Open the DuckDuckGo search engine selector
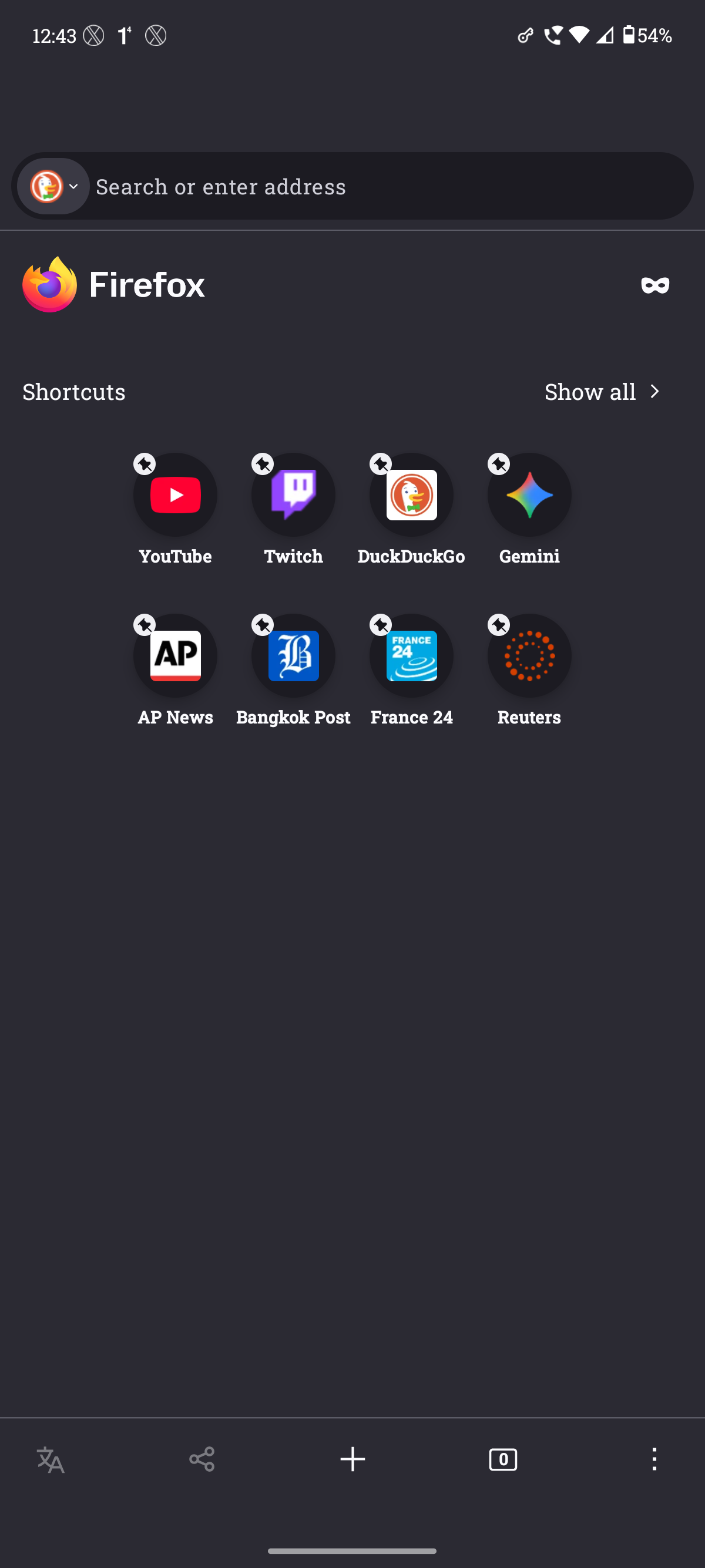The width and height of the screenshot is (705, 1568). coord(53,186)
